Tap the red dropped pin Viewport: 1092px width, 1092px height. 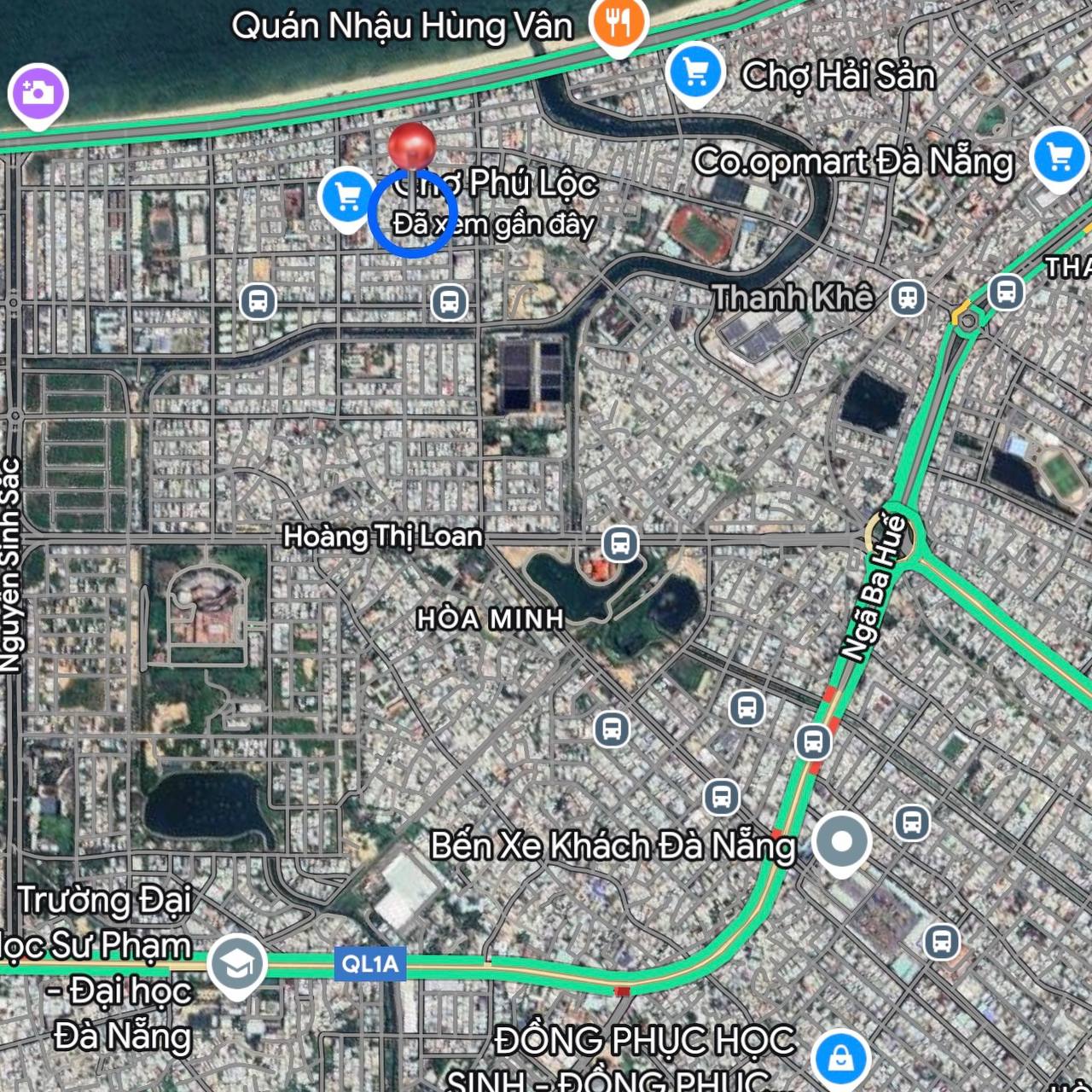tap(411, 145)
